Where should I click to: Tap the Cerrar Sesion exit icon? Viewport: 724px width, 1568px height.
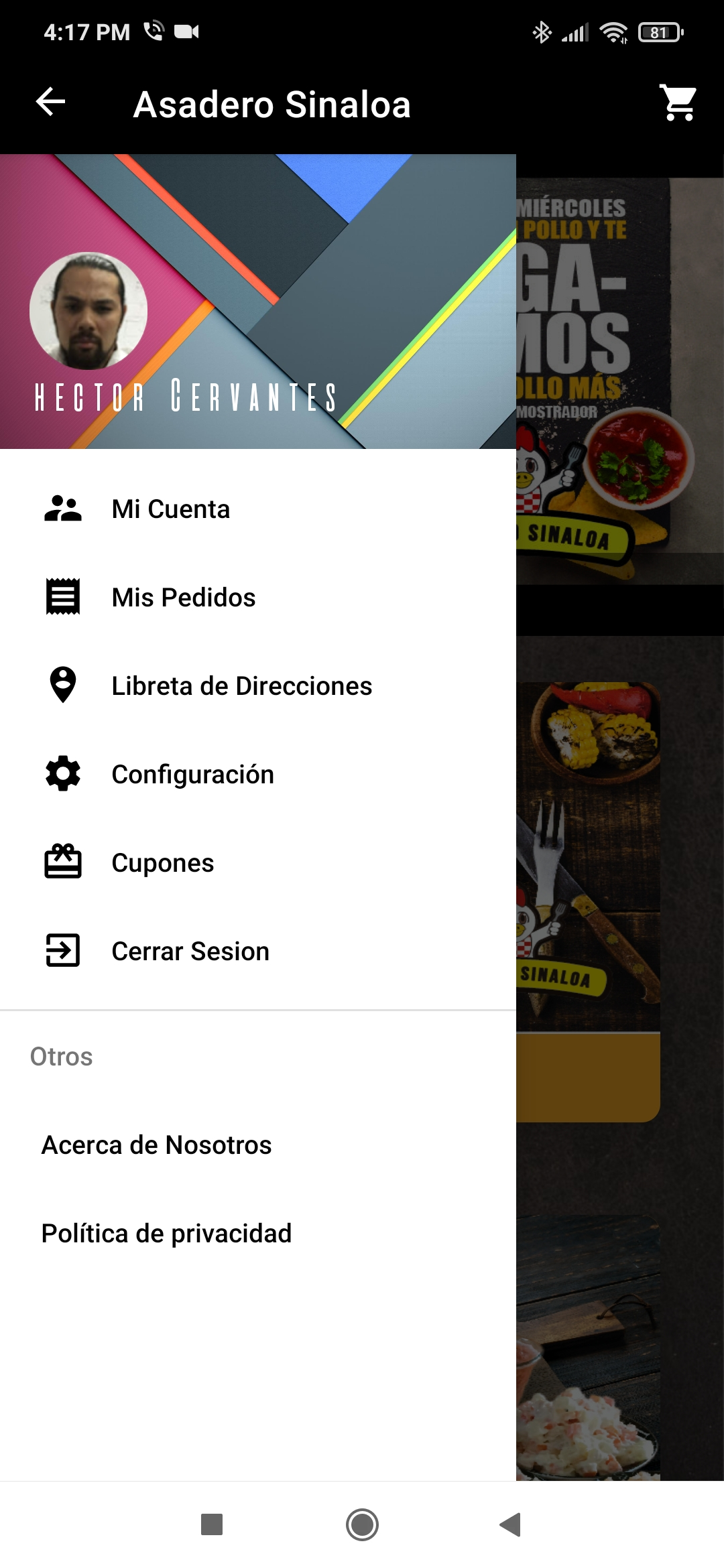point(62,950)
